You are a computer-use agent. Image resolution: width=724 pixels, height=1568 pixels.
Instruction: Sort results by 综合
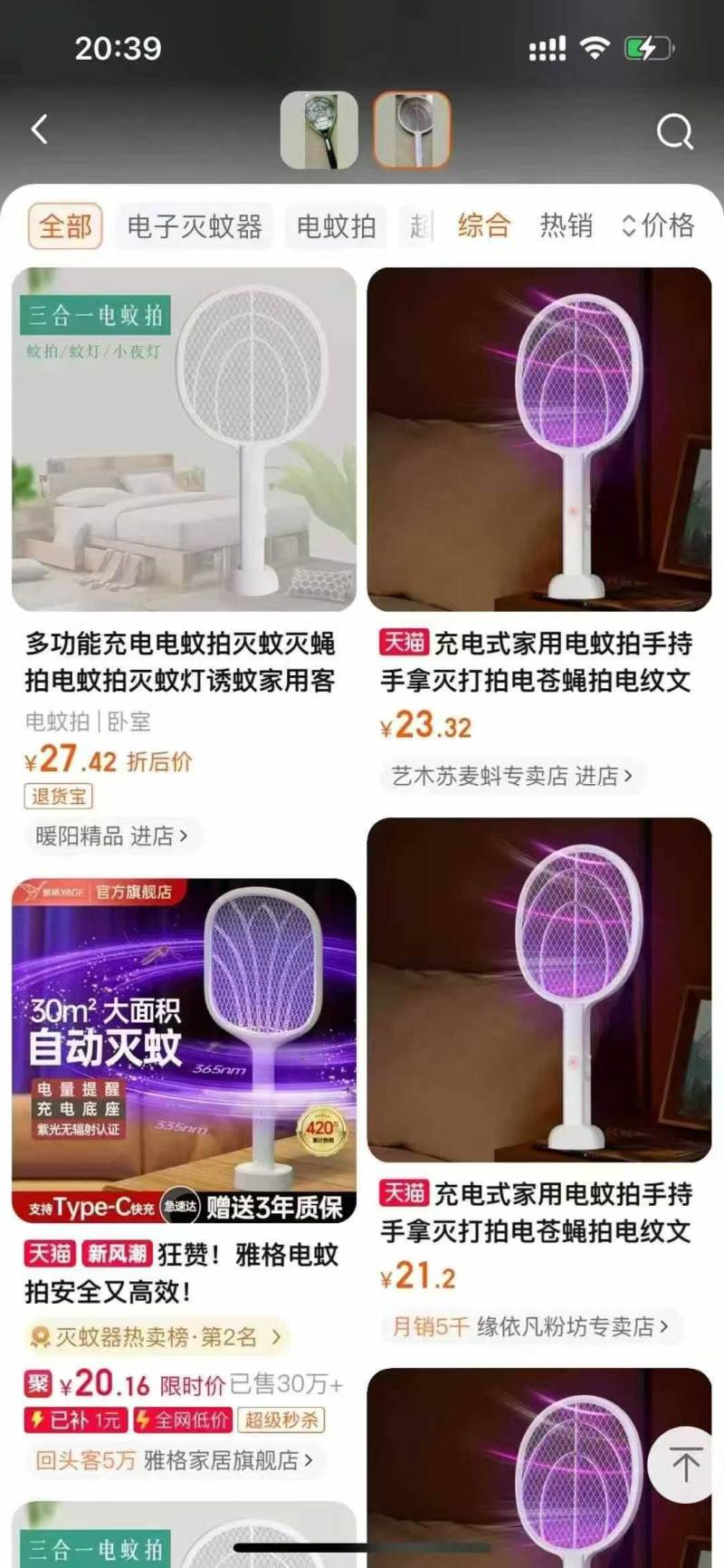coord(484,225)
